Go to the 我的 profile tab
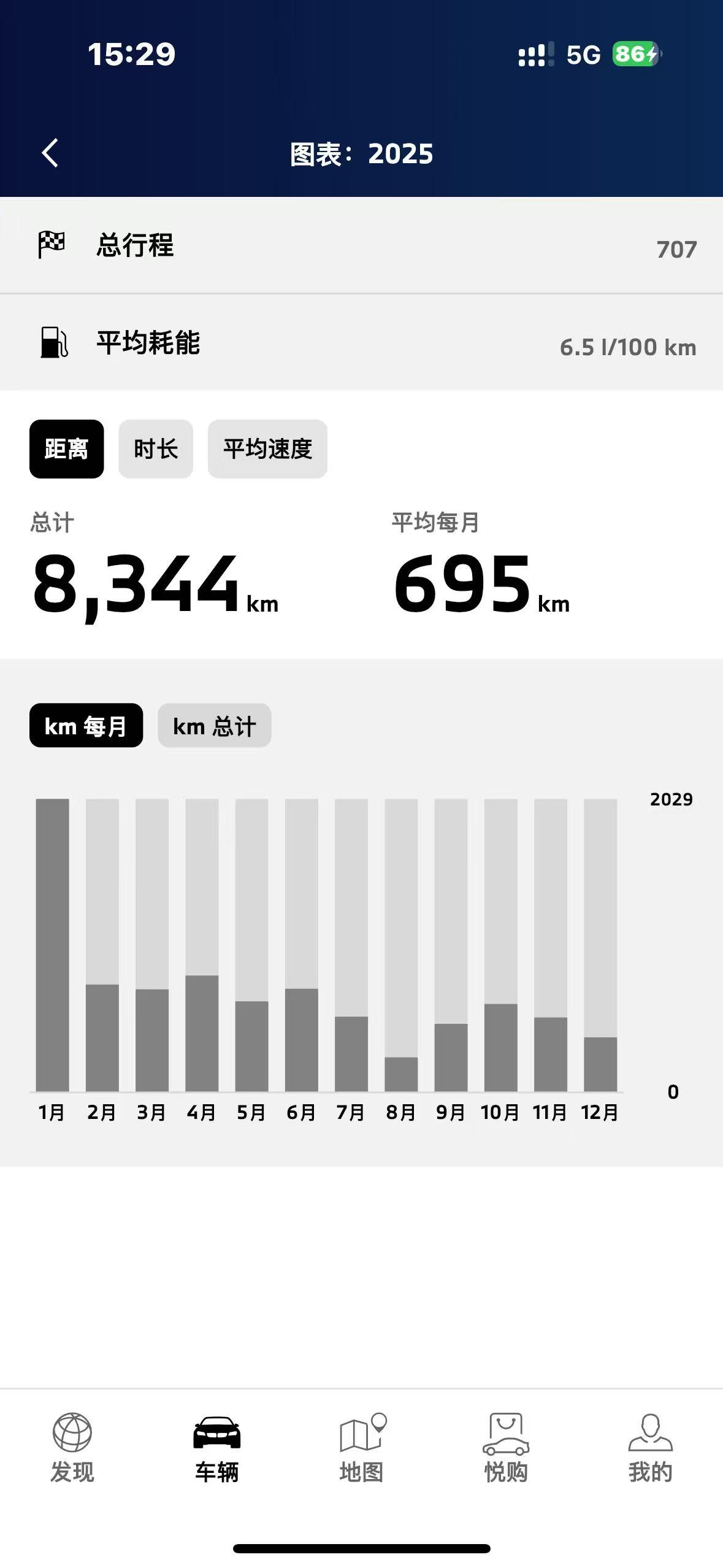Image resolution: width=723 pixels, height=1568 pixels. click(x=650, y=1448)
